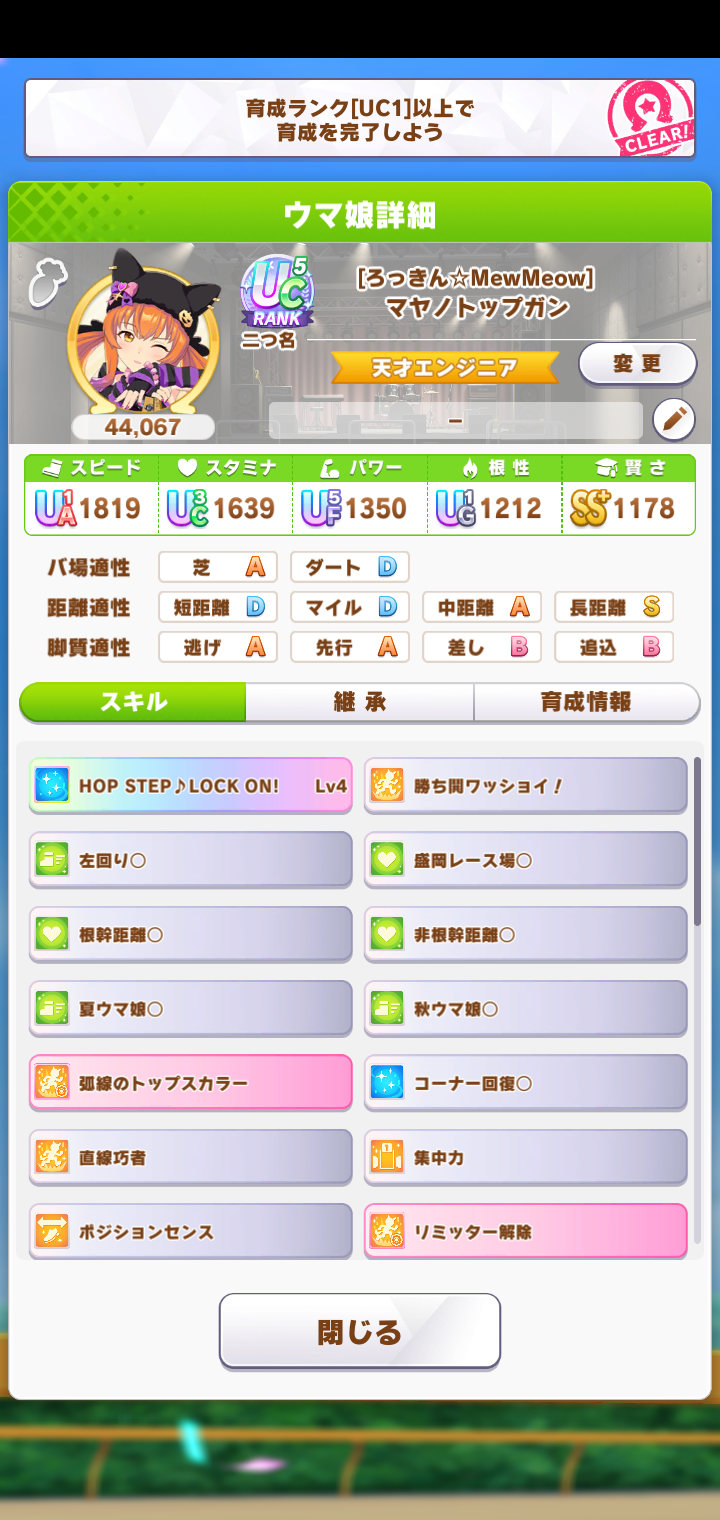The width and height of the screenshot is (720, 1520).
Task: View the 勝ち鬨ワッショイ！ skill details
Action: [x=525, y=785]
